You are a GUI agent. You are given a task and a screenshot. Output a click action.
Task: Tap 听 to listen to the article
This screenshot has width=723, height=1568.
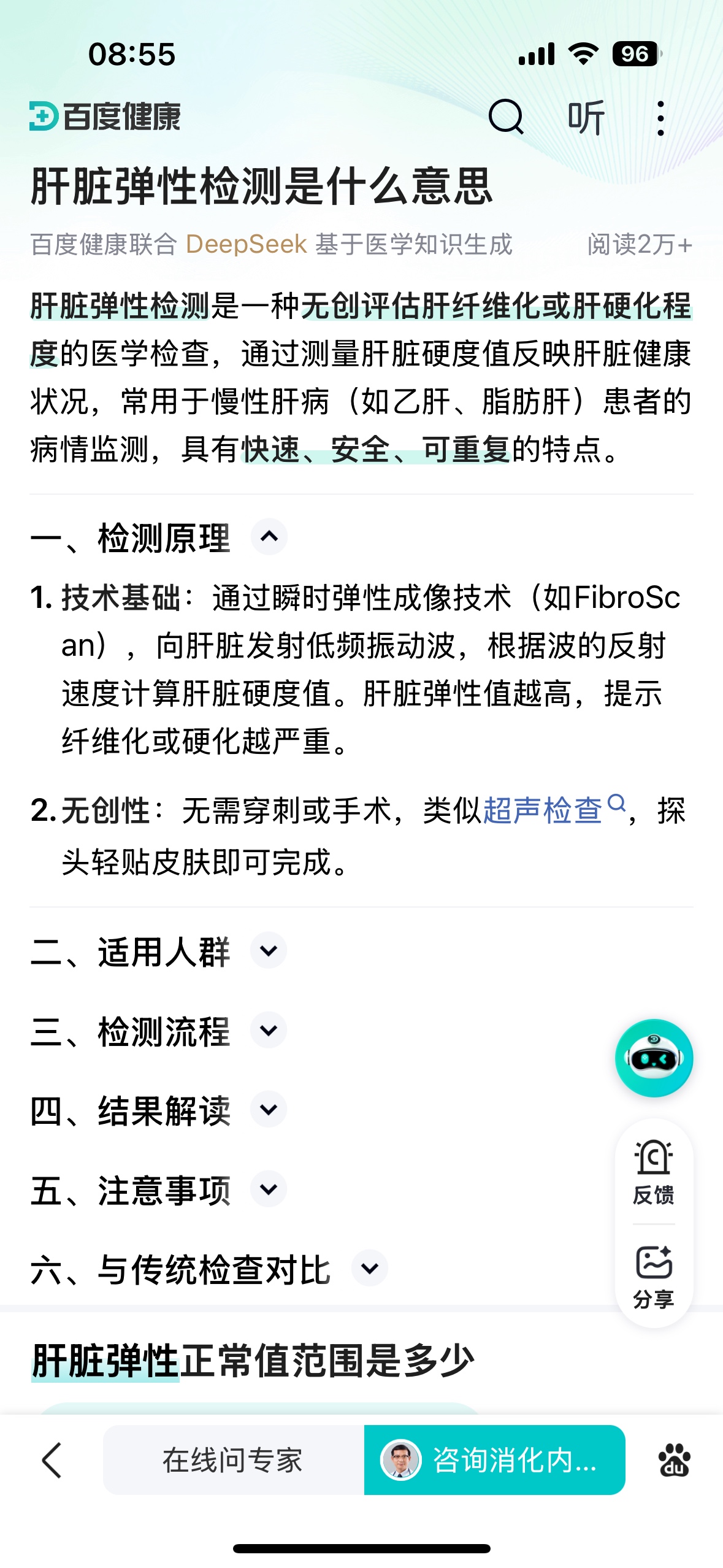click(x=586, y=117)
